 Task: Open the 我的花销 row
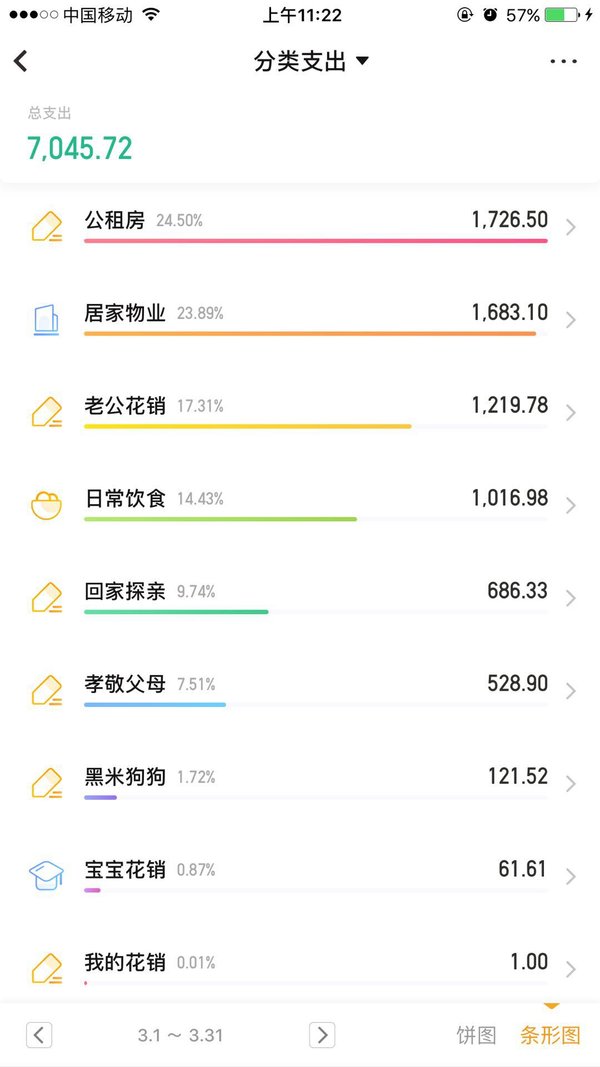pyautogui.click(x=300, y=968)
